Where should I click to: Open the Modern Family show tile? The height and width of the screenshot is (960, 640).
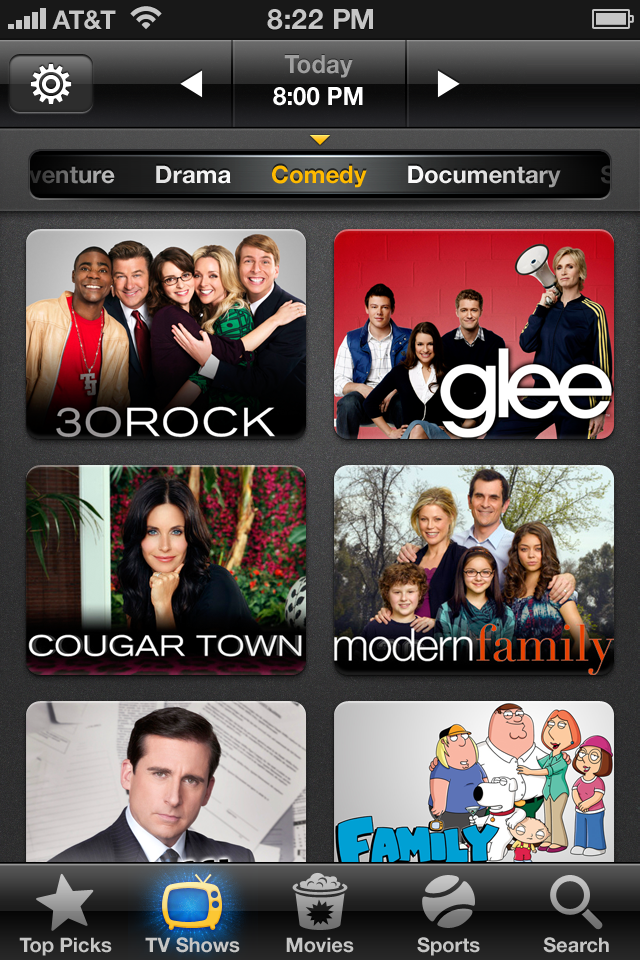[474, 569]
